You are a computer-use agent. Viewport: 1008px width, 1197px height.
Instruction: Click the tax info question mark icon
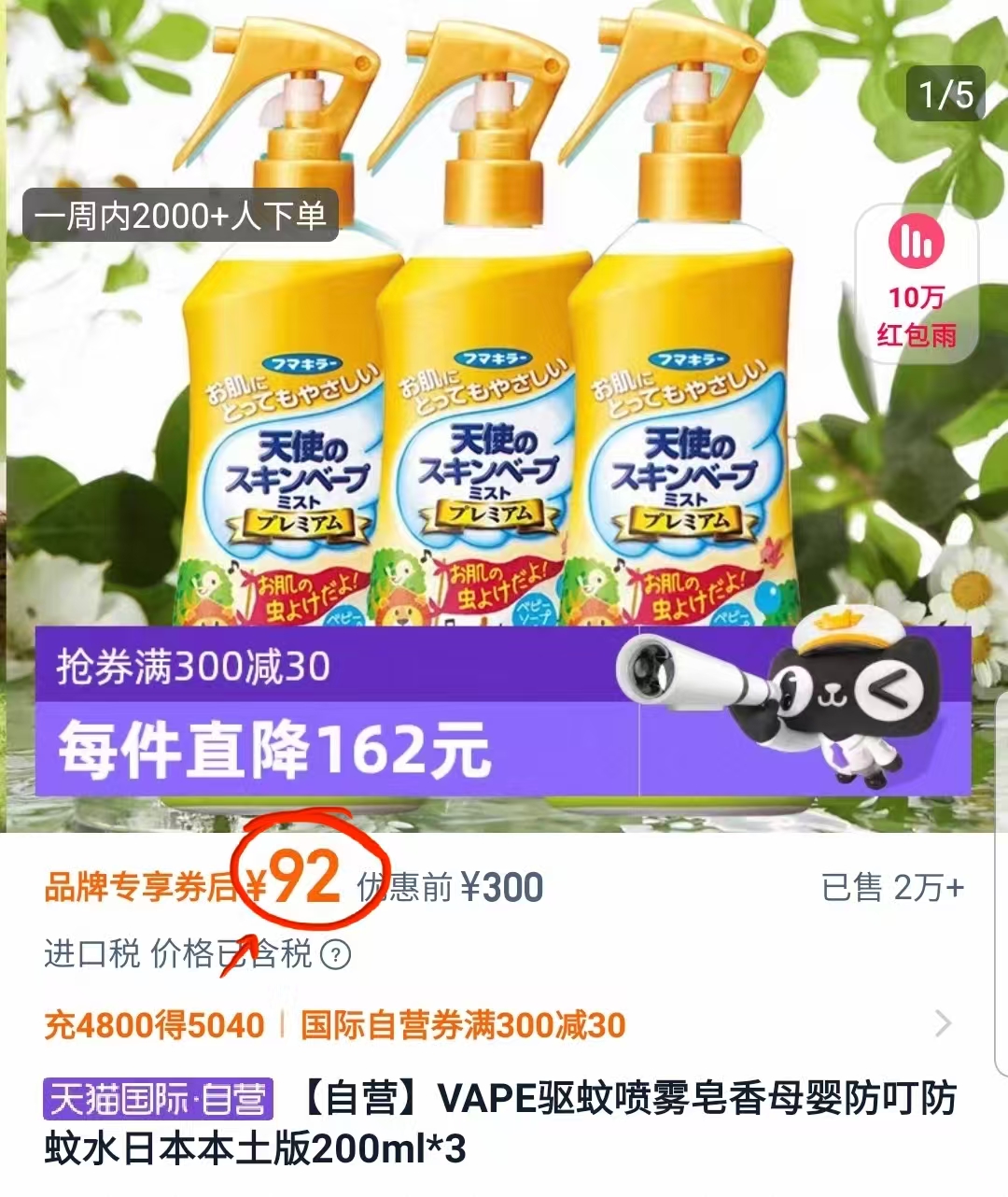[x=336, y=956]
